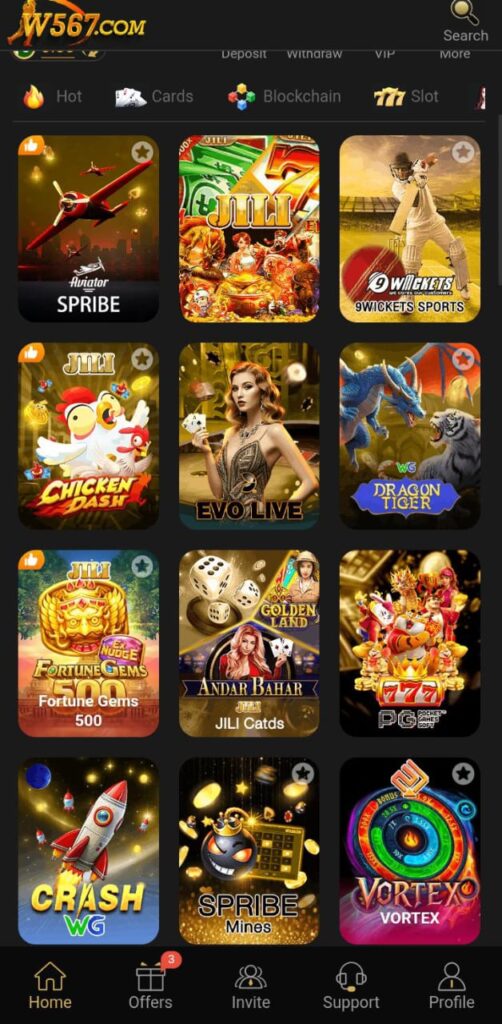This screenshot has height=1024, width=502.
Task: Star the Aviator SPRIBE game as favorite
Action: coord(142,152)
